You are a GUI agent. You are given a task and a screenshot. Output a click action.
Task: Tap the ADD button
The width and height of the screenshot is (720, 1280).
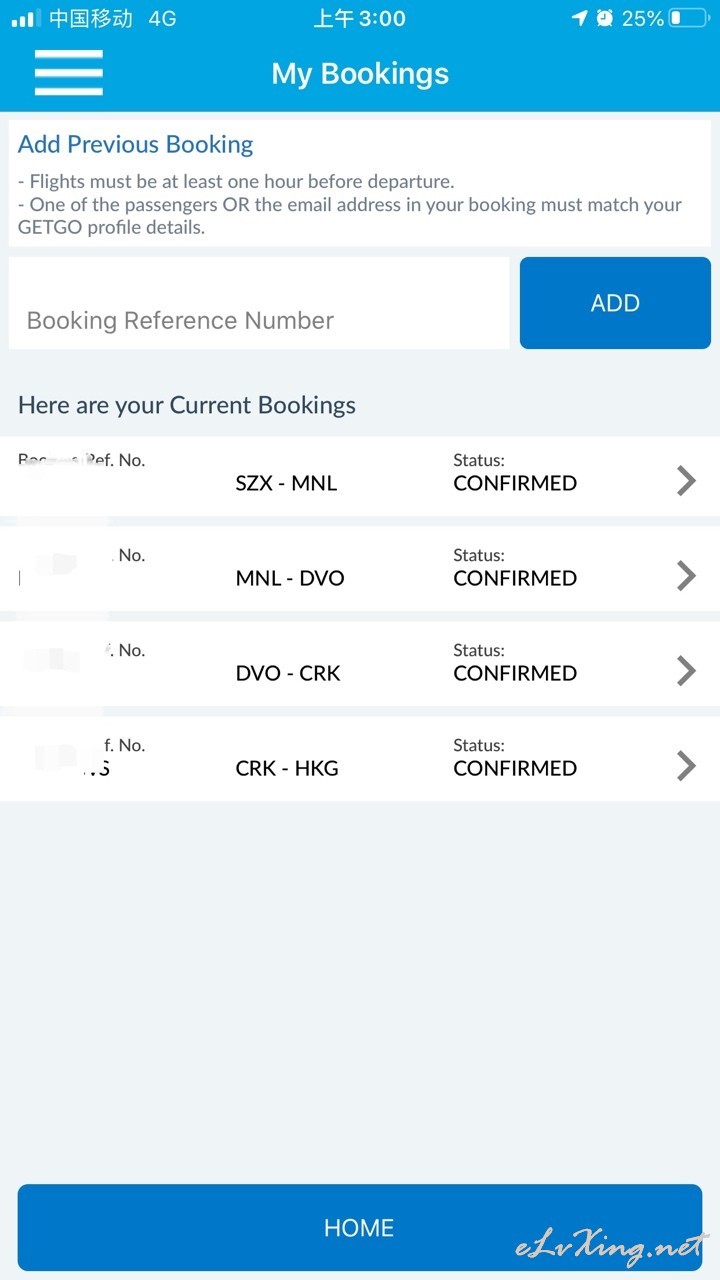pyautogui.click(x=615, y=303)
